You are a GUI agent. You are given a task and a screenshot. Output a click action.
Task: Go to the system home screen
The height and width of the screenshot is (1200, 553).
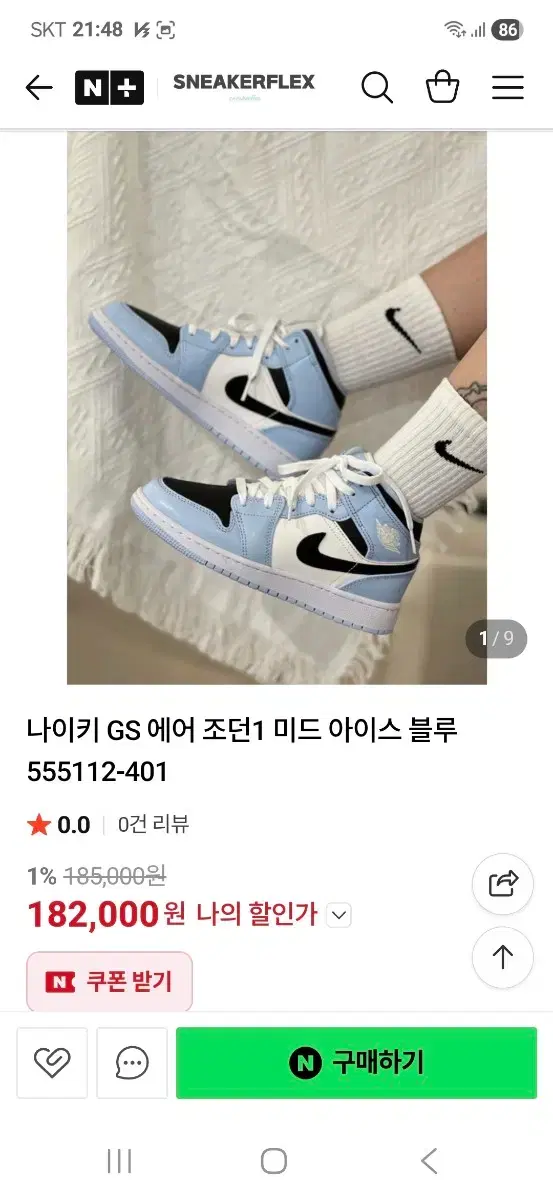click(274, 1161)
